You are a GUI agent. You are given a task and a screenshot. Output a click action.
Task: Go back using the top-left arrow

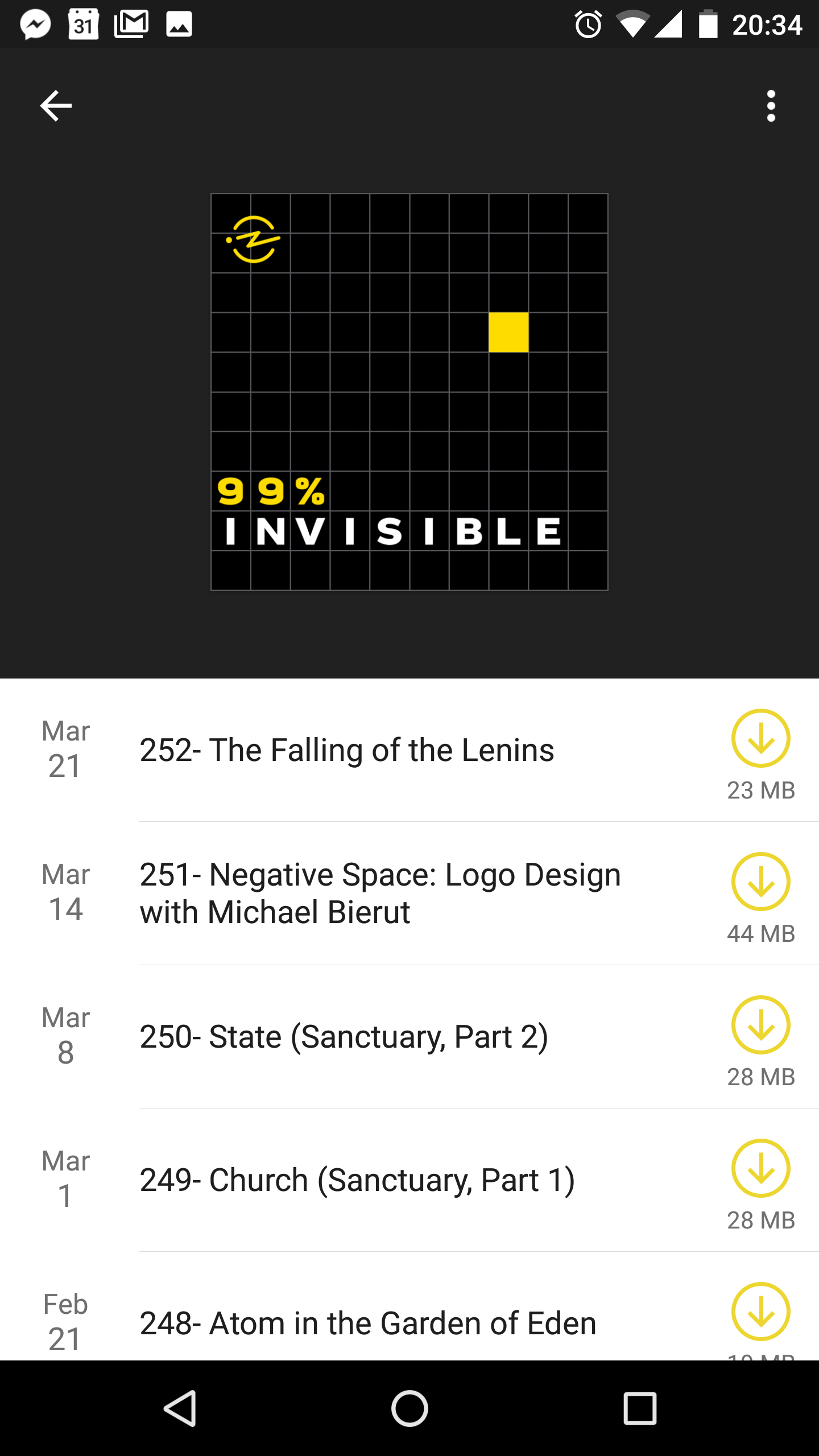[56, 106]
